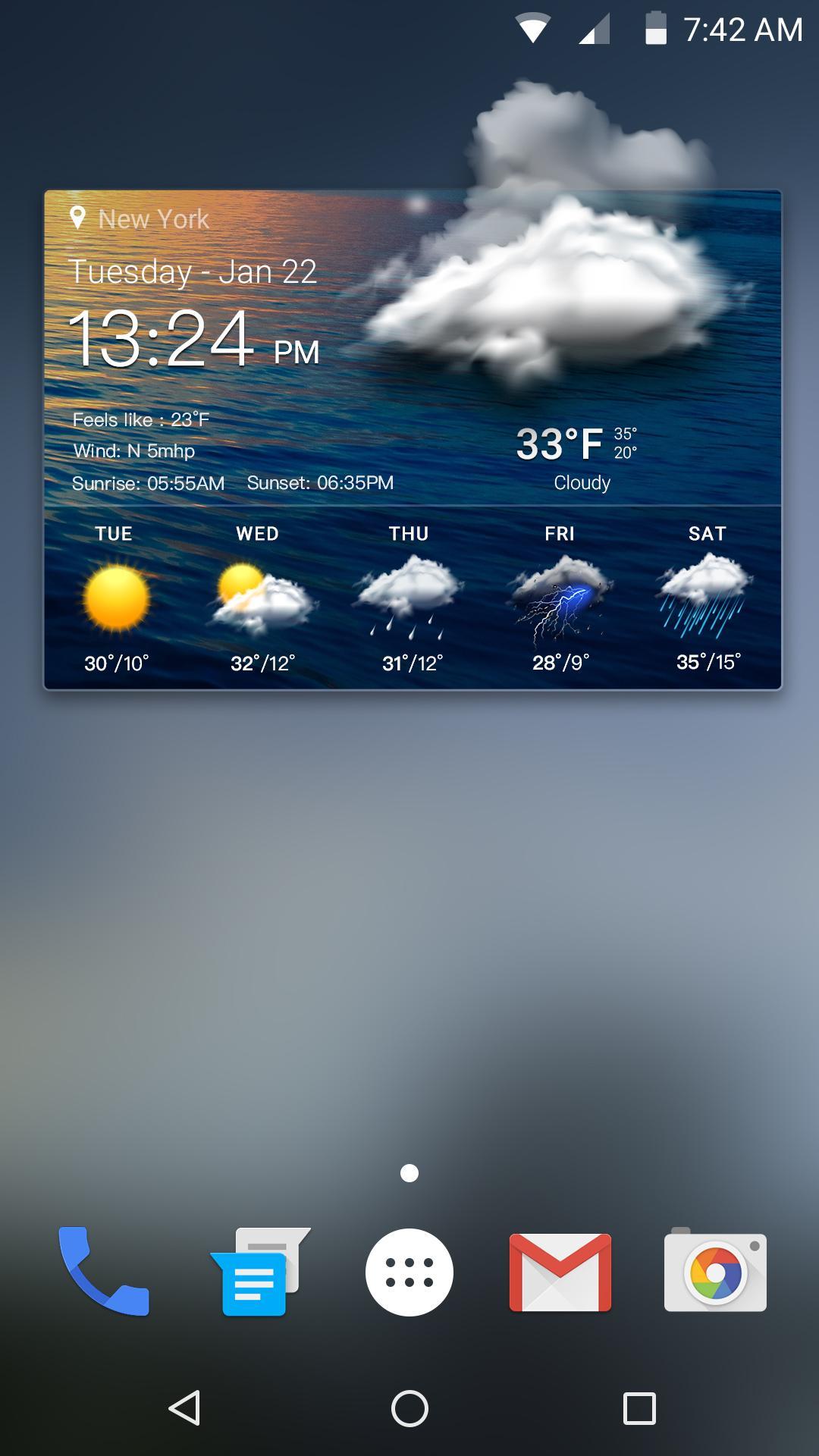Open the app drawer

click(409, 1270)
